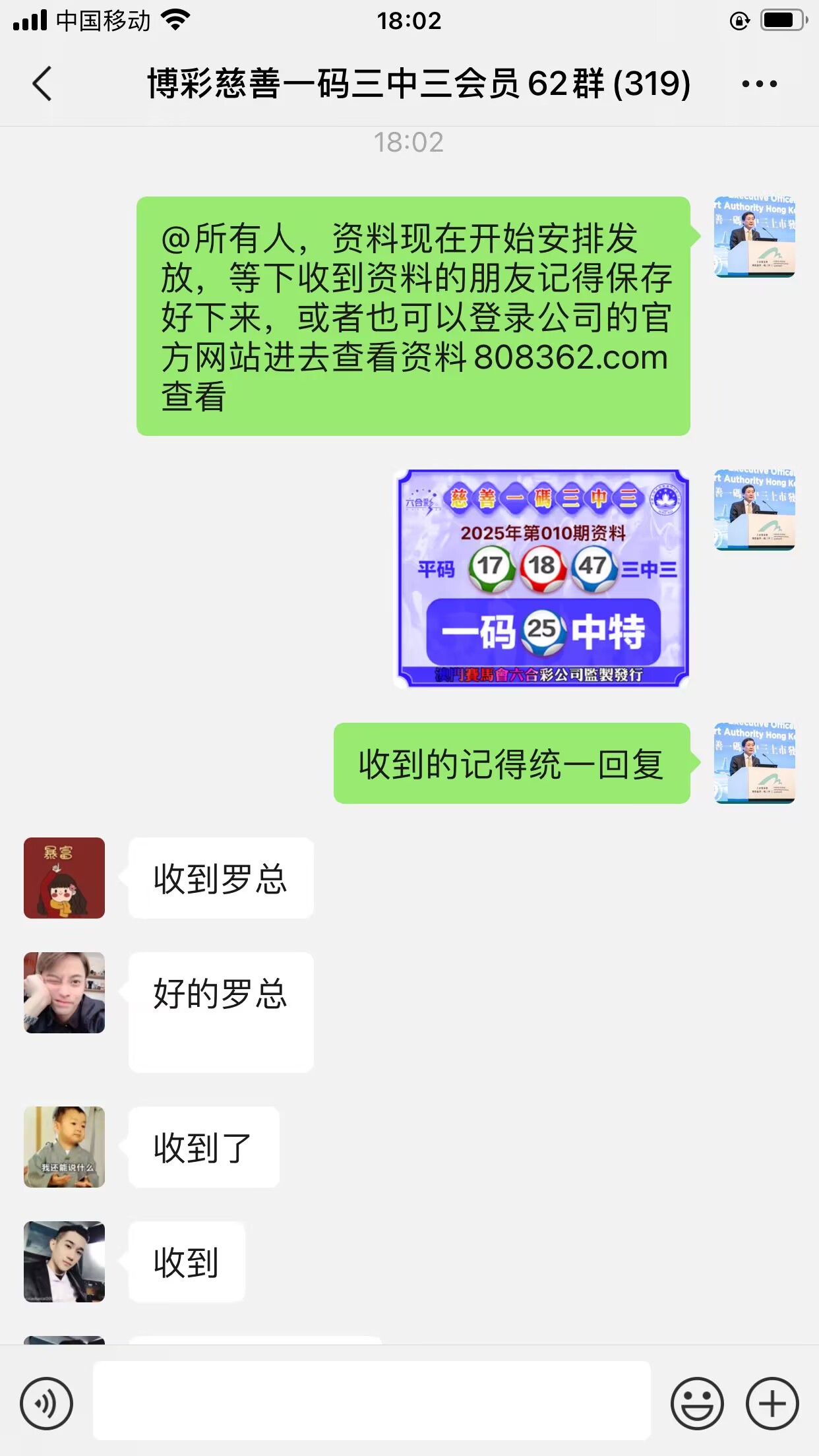Viewport: 819px width, 1456px height.
Task: Open the plus attachment menu
Action: point(772,1403)
